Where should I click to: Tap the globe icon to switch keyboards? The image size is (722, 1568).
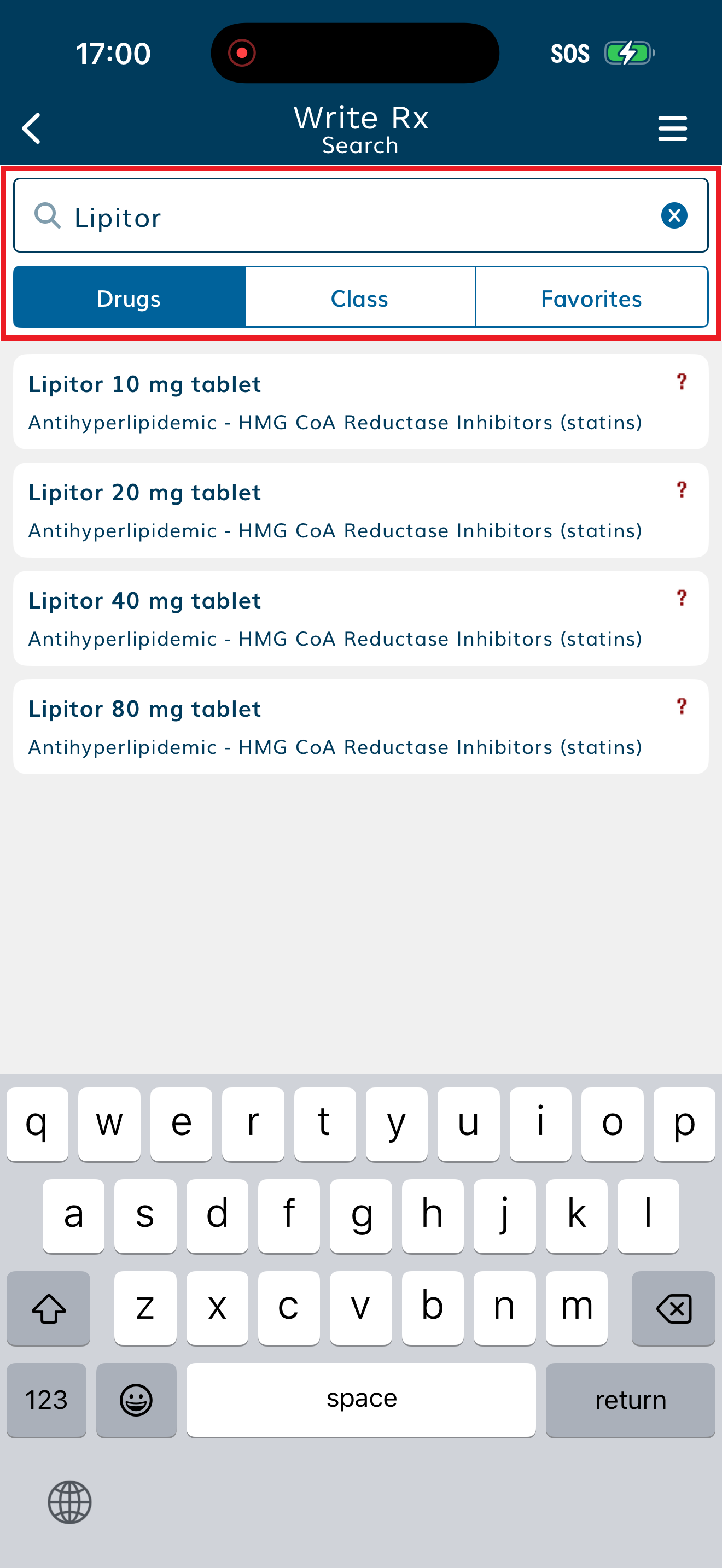[70, 1502]
